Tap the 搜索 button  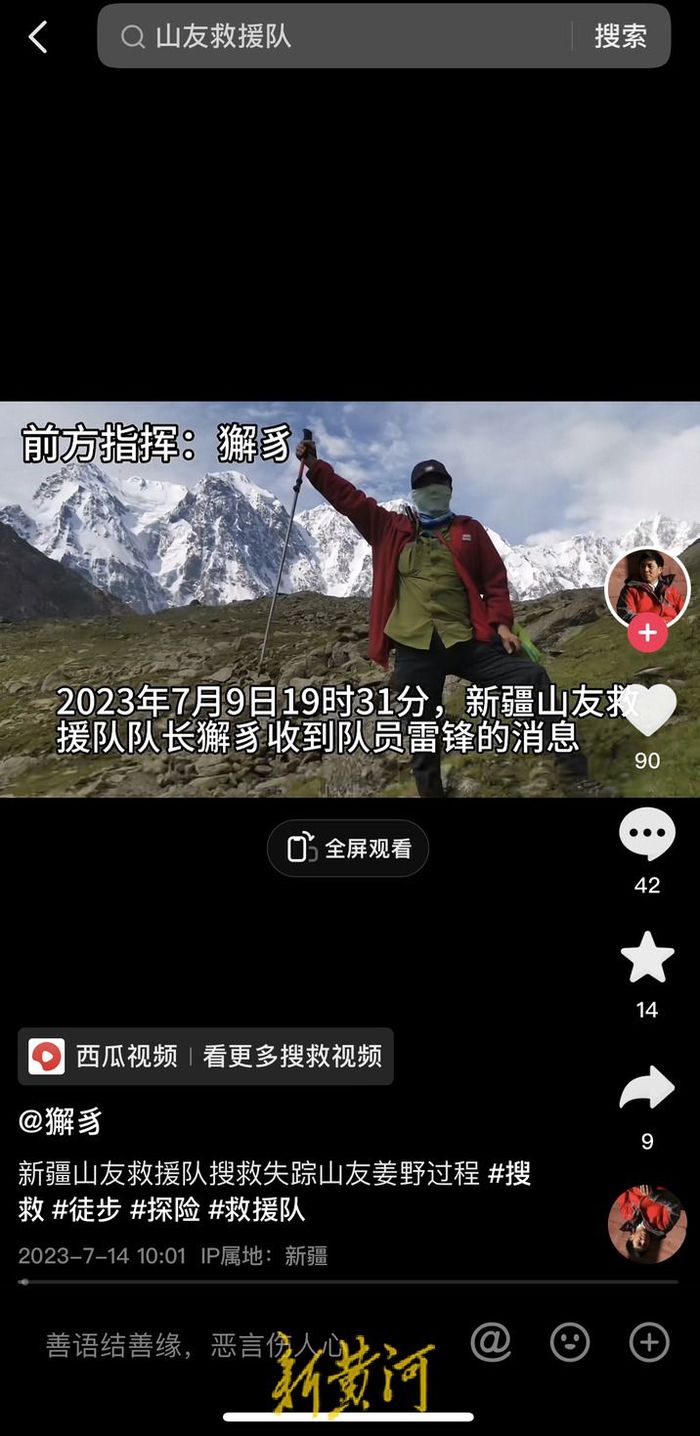tap(620, 37)
